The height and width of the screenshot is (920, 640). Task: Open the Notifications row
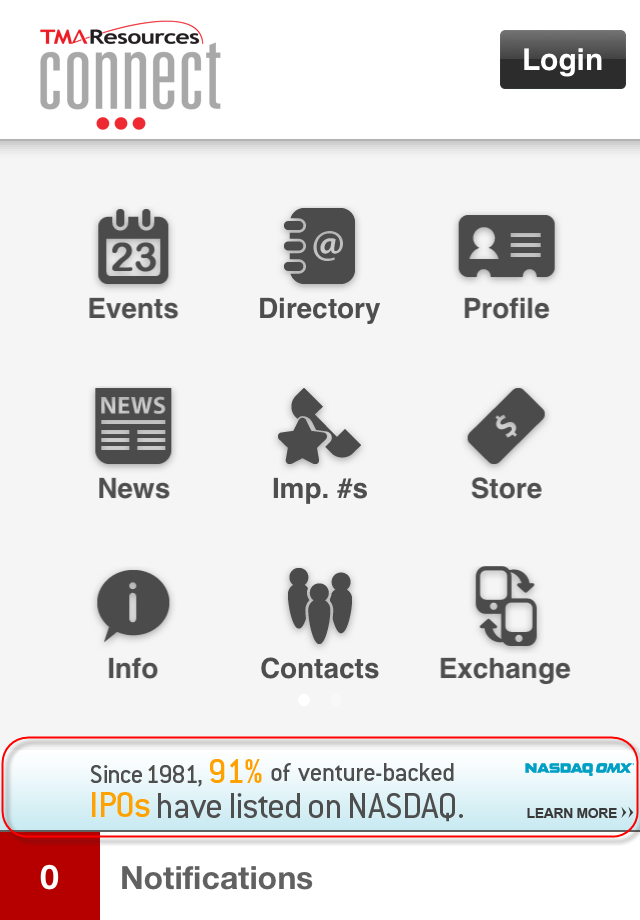pyautogui.click(x=320, y=878)
